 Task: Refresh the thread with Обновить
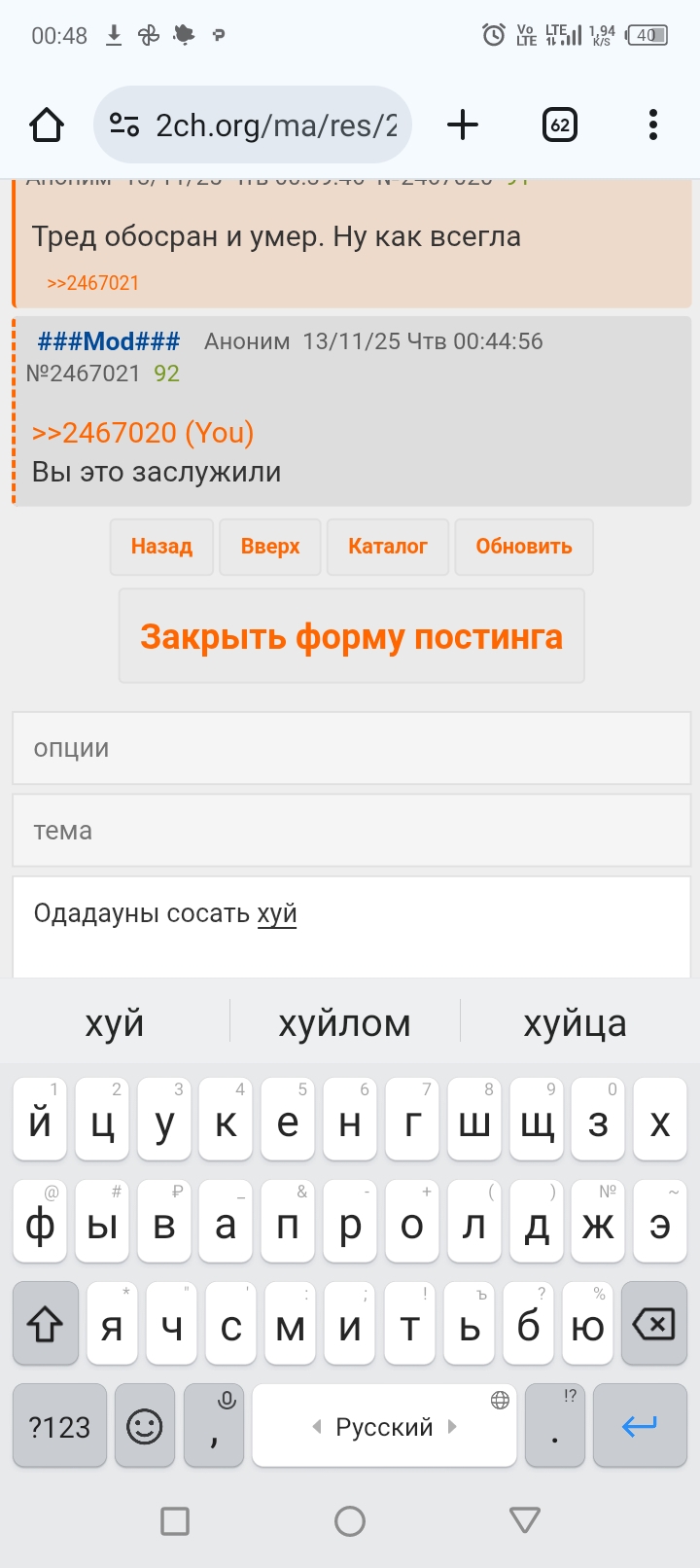[524, 547]
